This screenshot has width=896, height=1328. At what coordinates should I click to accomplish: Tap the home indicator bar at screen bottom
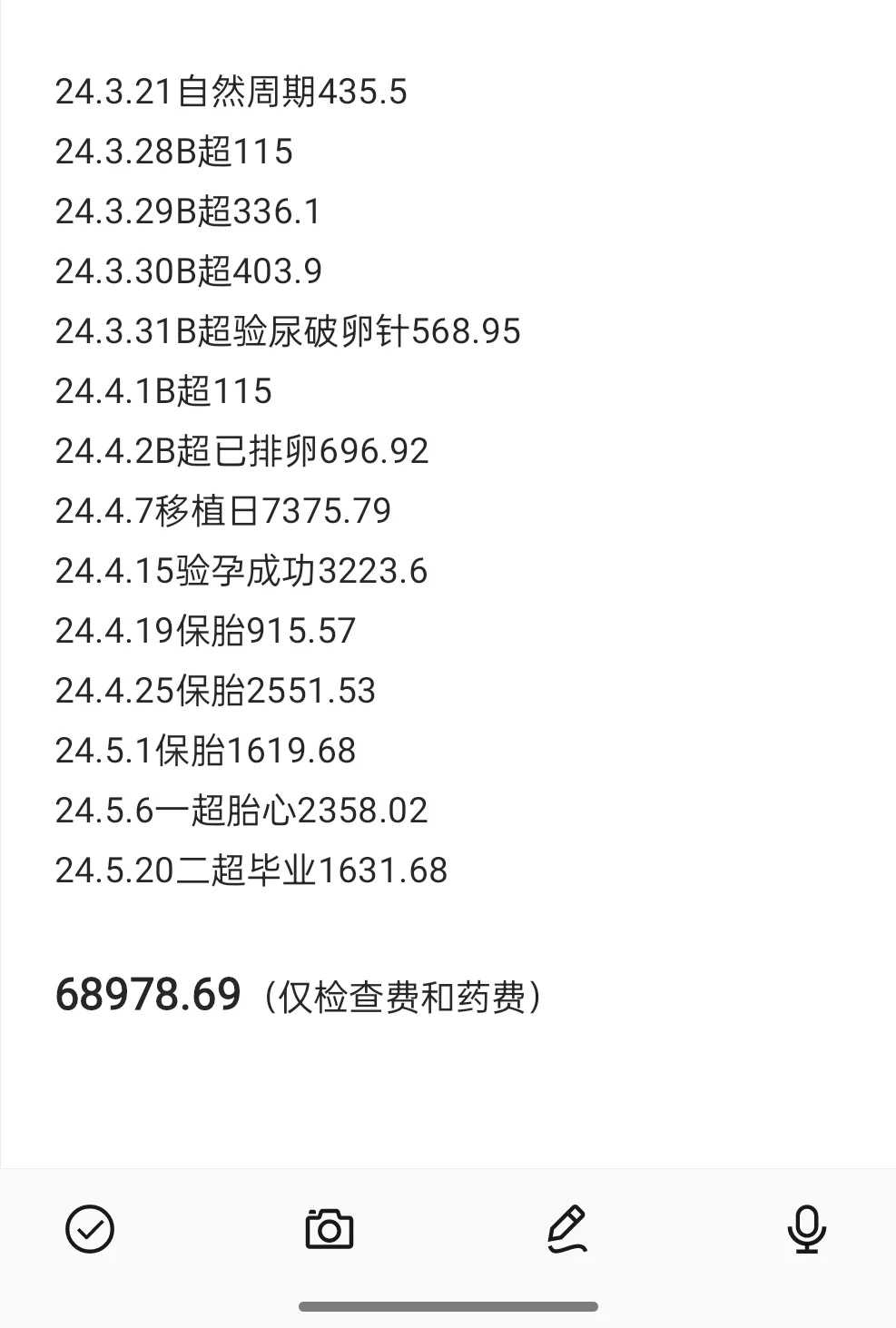click(448, 1303)
